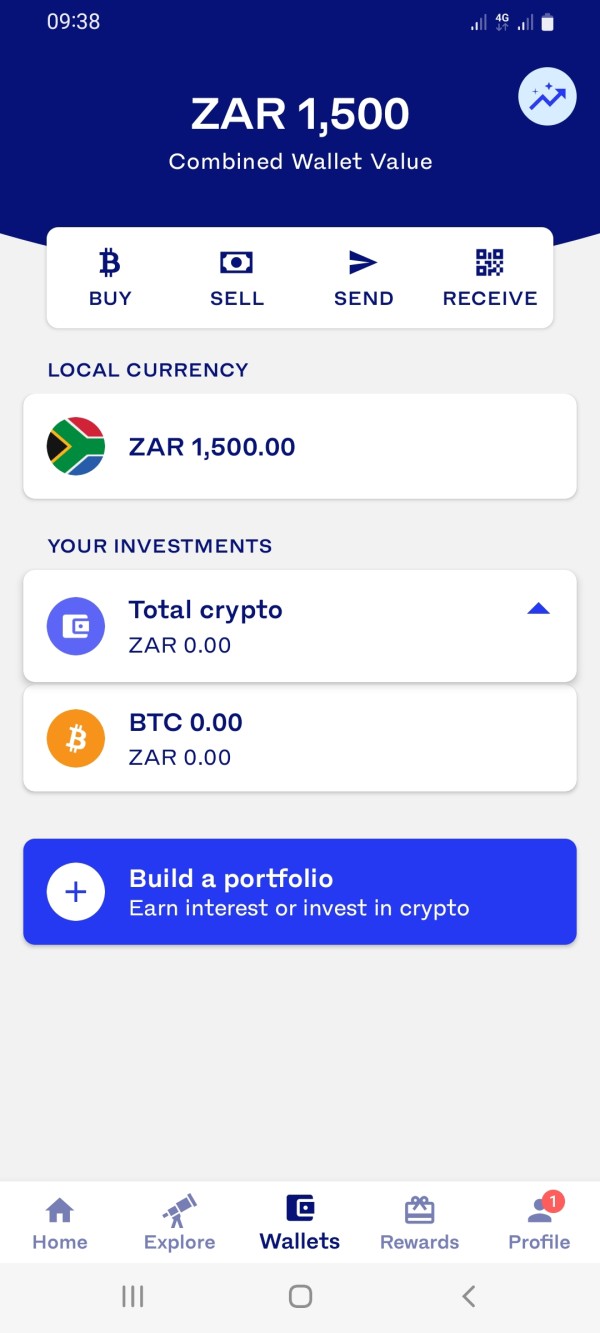Open the price trends chart icon
Screen dimensions: 600x1333
point(547,97)
